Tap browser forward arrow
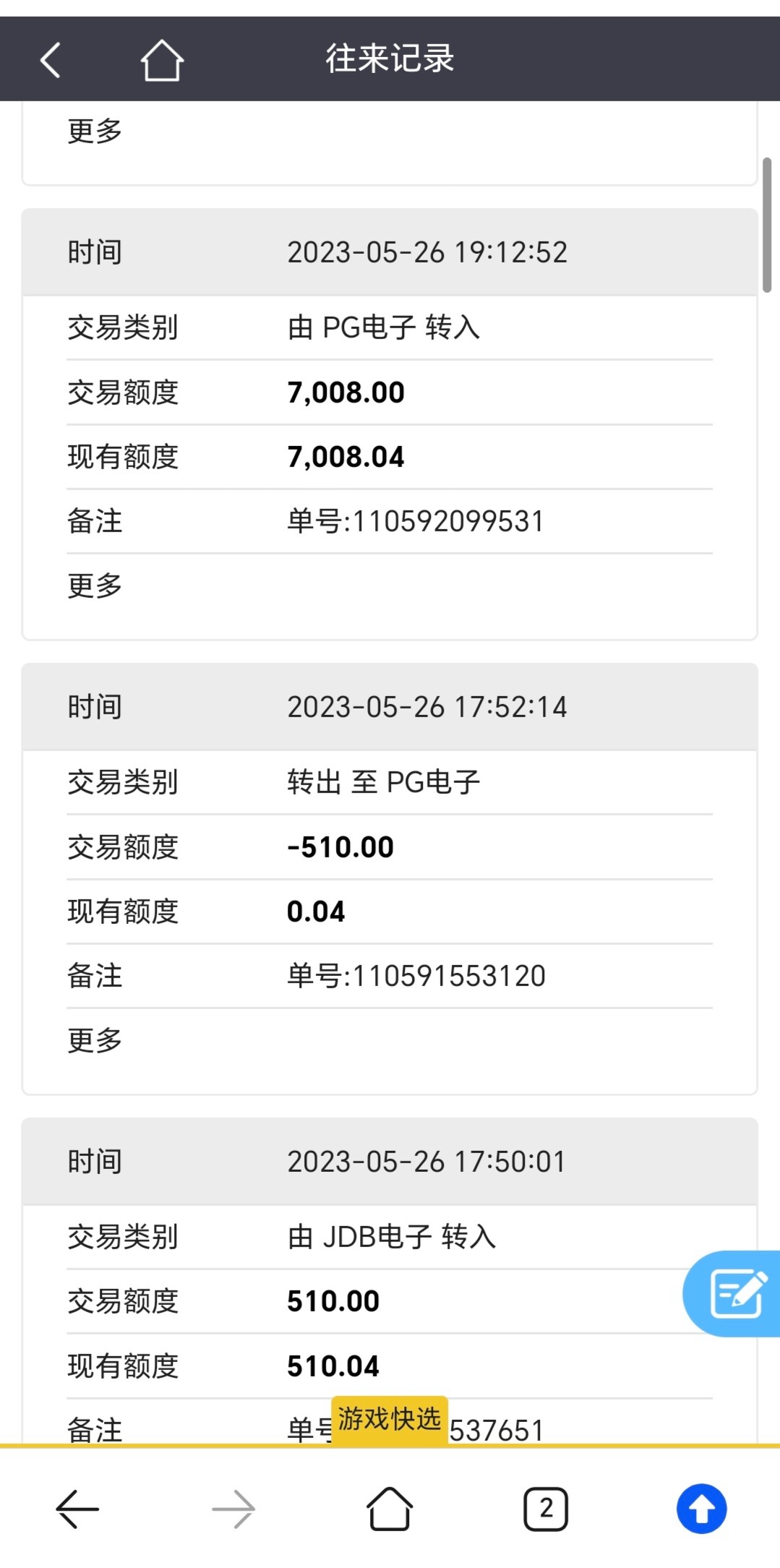This screenshot has width=780, height=1568. click(233, 1509)
